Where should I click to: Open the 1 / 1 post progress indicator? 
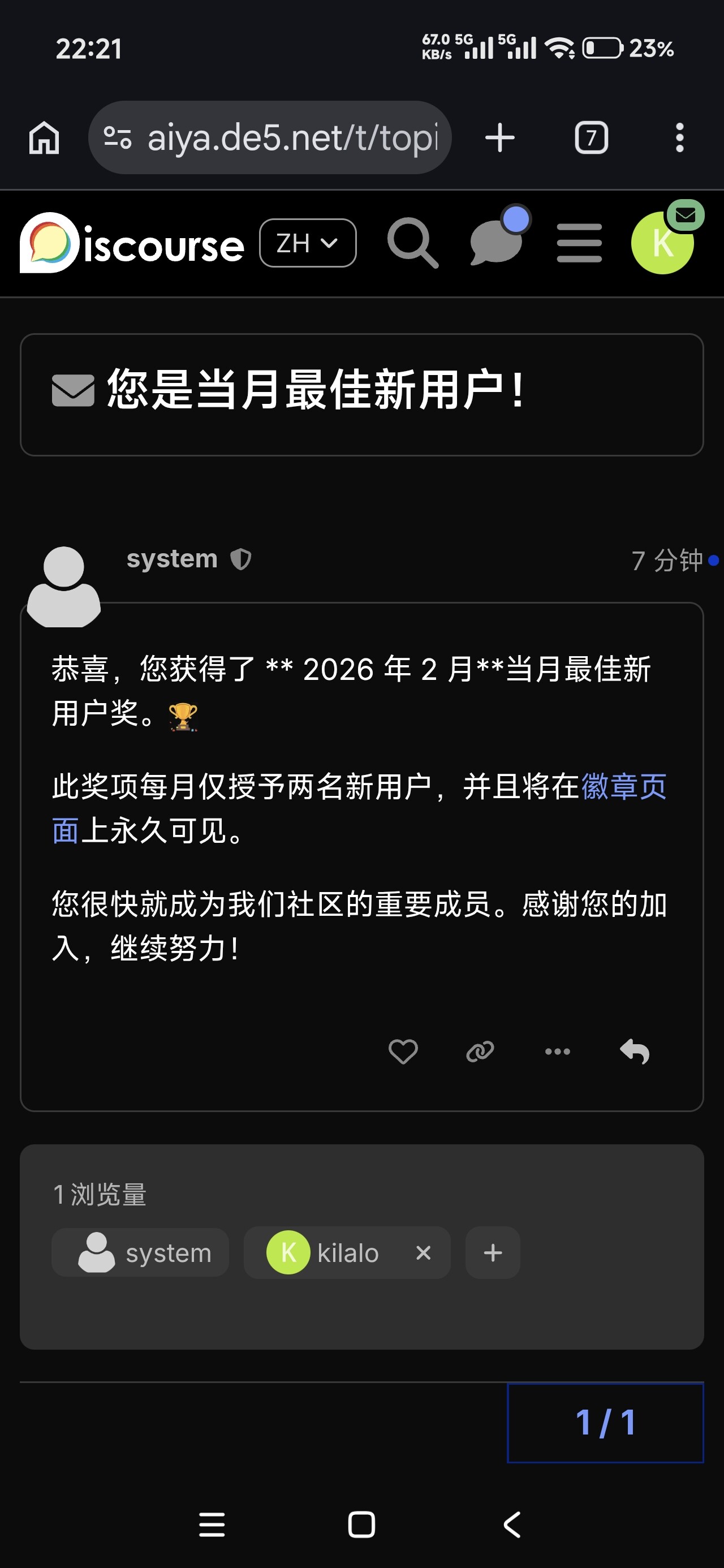click(x=605, y=1423)
